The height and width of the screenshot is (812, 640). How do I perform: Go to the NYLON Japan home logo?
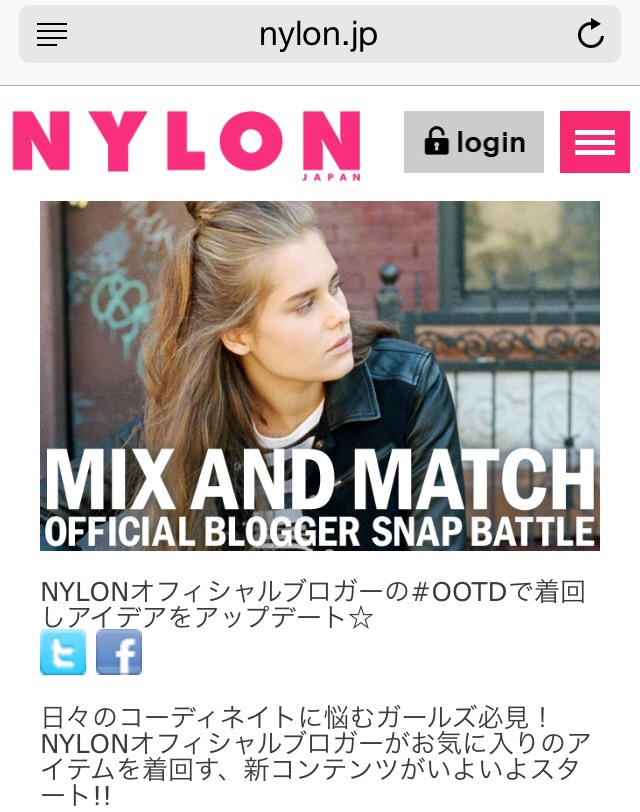pyautogui.click(x=186, y=143)
